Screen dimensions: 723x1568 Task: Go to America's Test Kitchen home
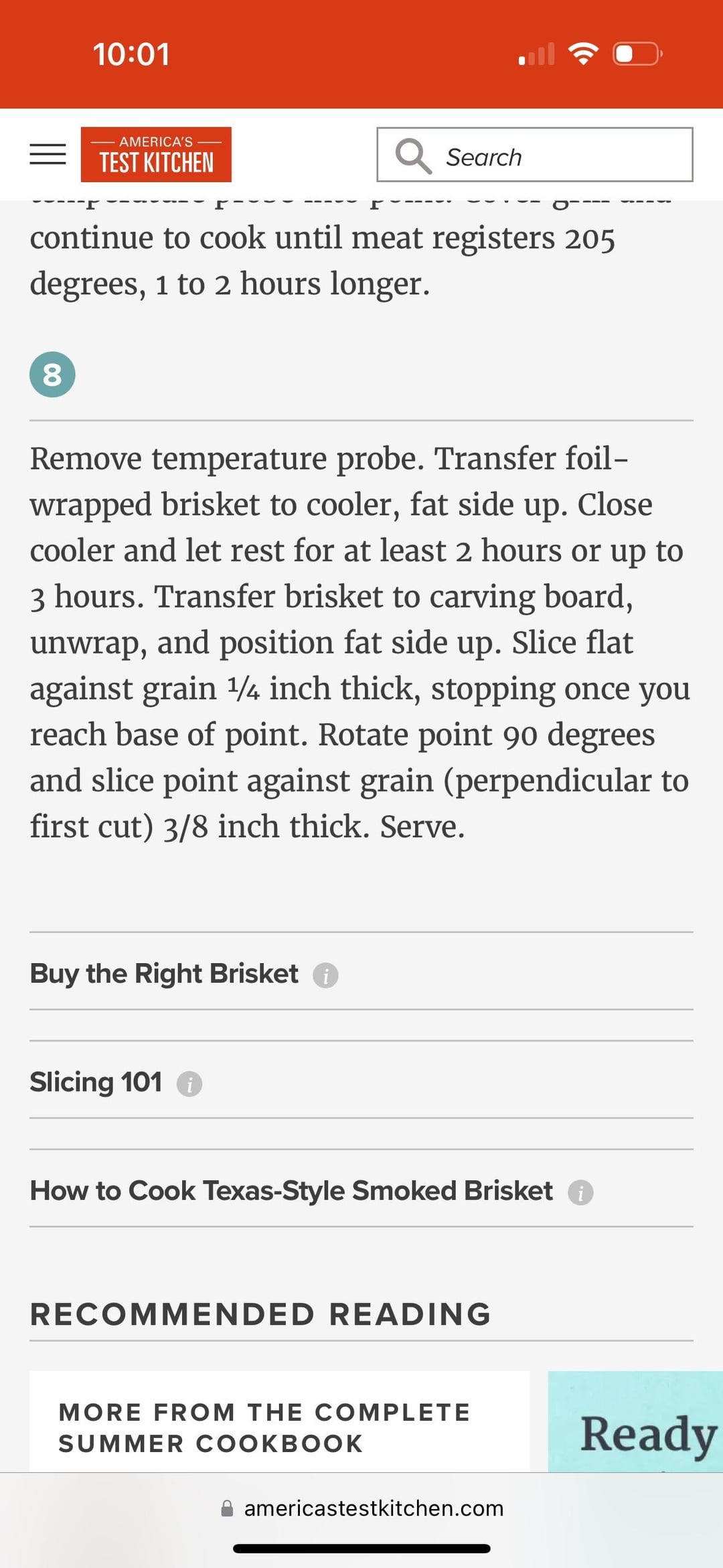click(156, 155)
